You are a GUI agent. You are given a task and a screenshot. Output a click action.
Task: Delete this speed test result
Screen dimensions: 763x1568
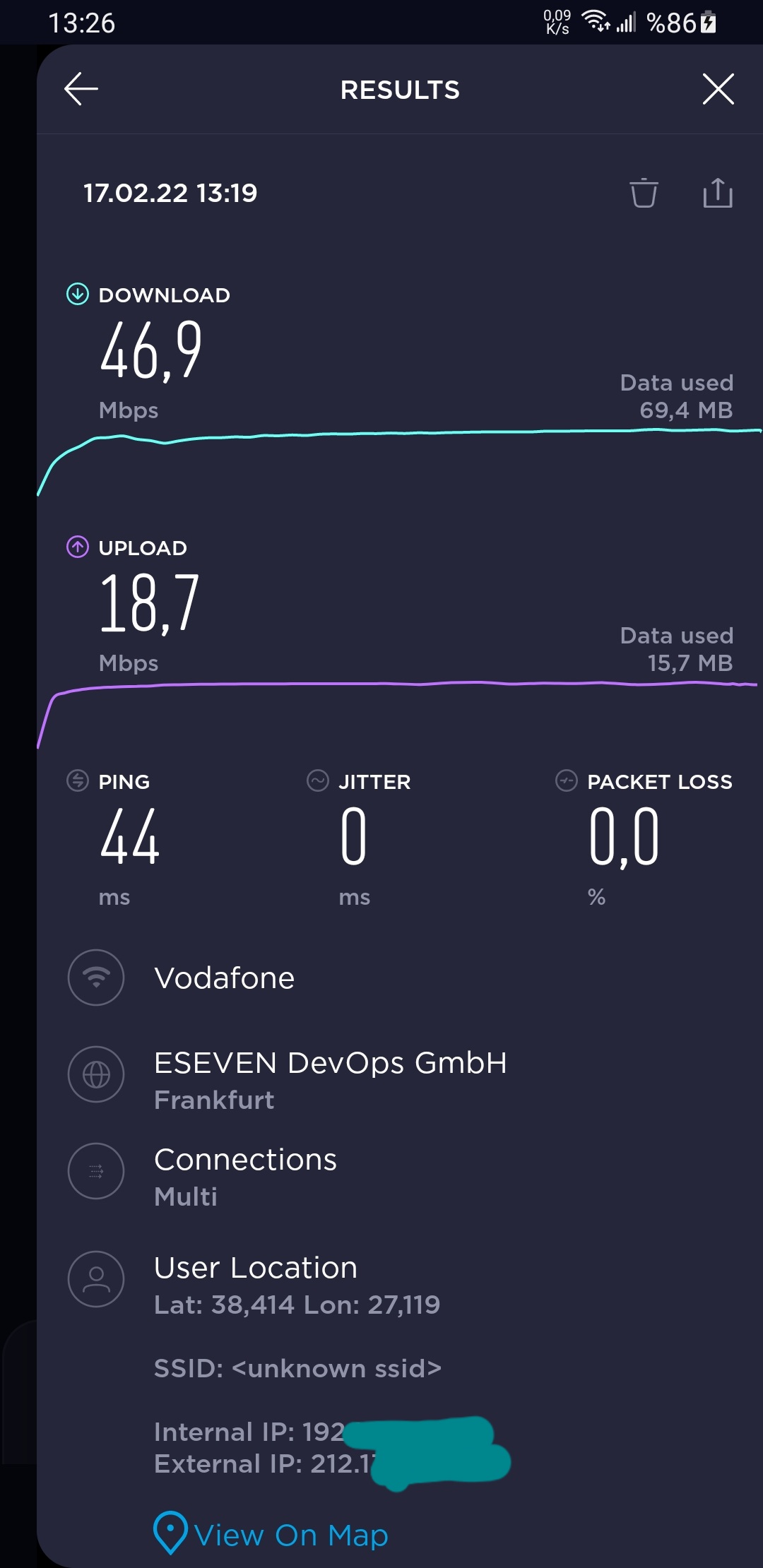pyautogui.click(x=644, y=193)
